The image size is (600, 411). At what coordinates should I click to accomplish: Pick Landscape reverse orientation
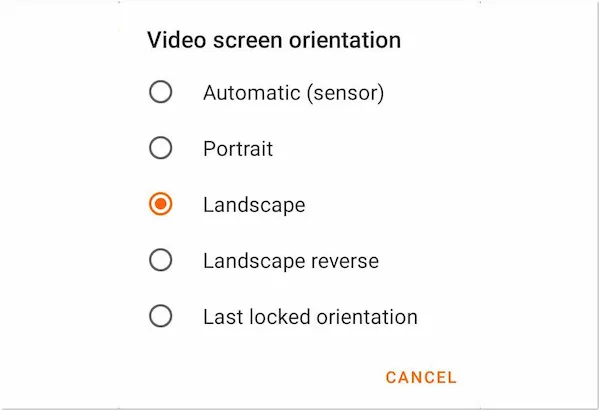click(160, 261)
